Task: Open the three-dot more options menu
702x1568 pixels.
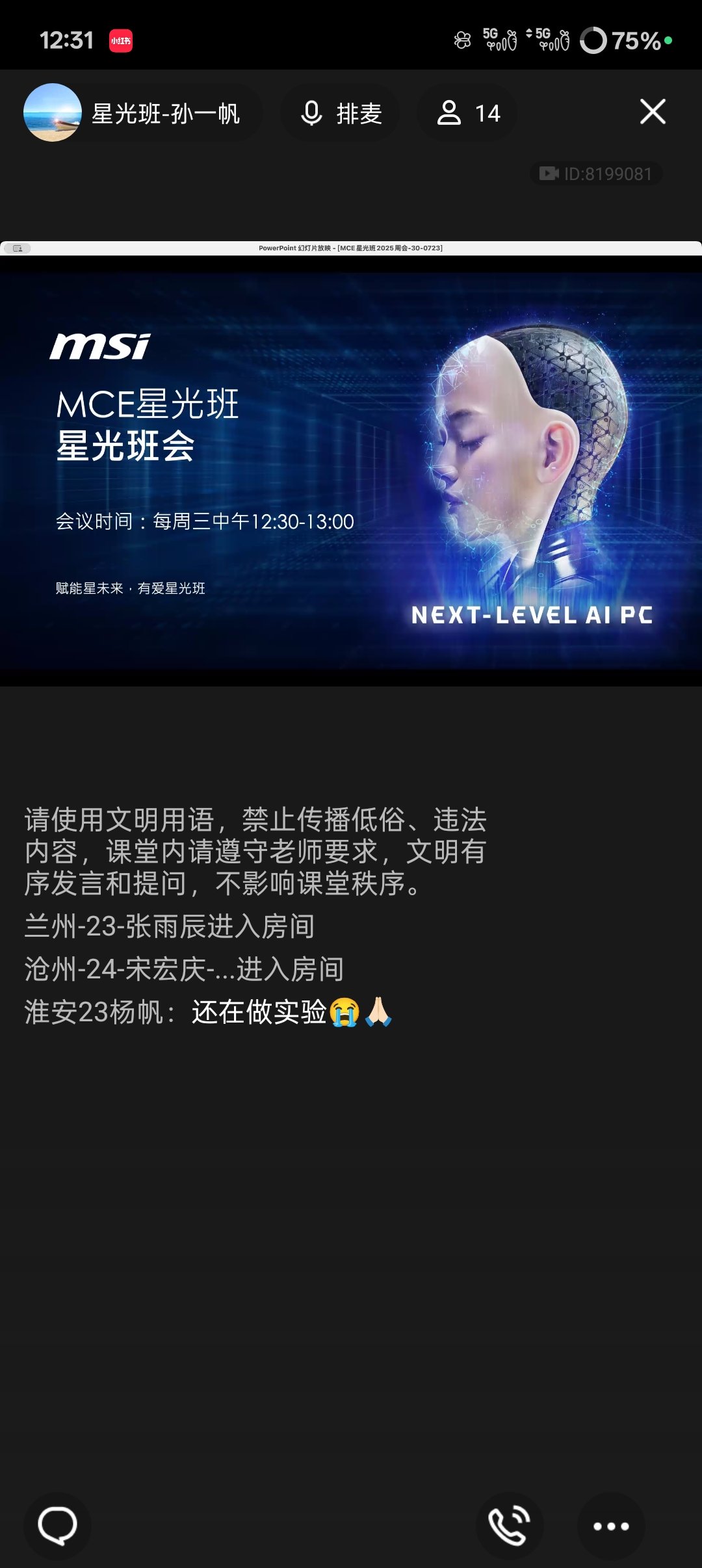Action: [x=611, y=1526]
